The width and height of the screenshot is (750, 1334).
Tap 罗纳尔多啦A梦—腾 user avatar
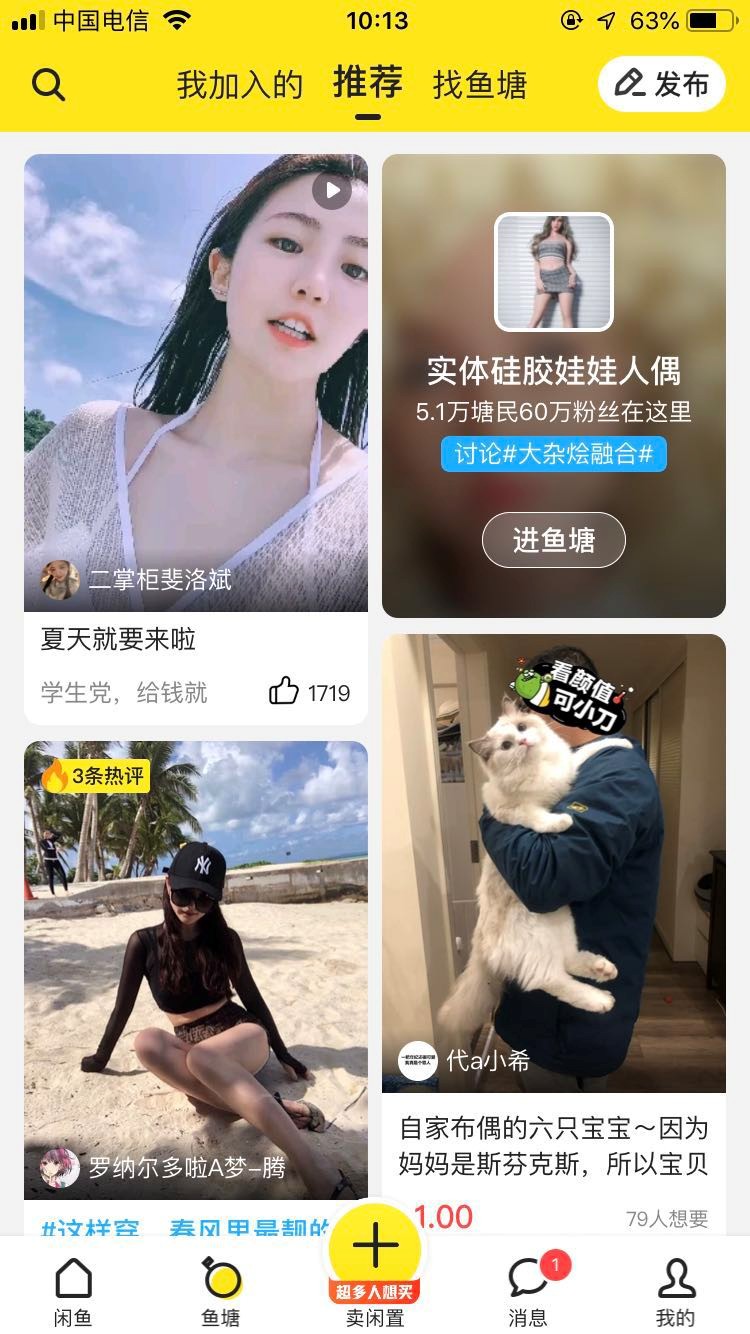point(60,1166)
